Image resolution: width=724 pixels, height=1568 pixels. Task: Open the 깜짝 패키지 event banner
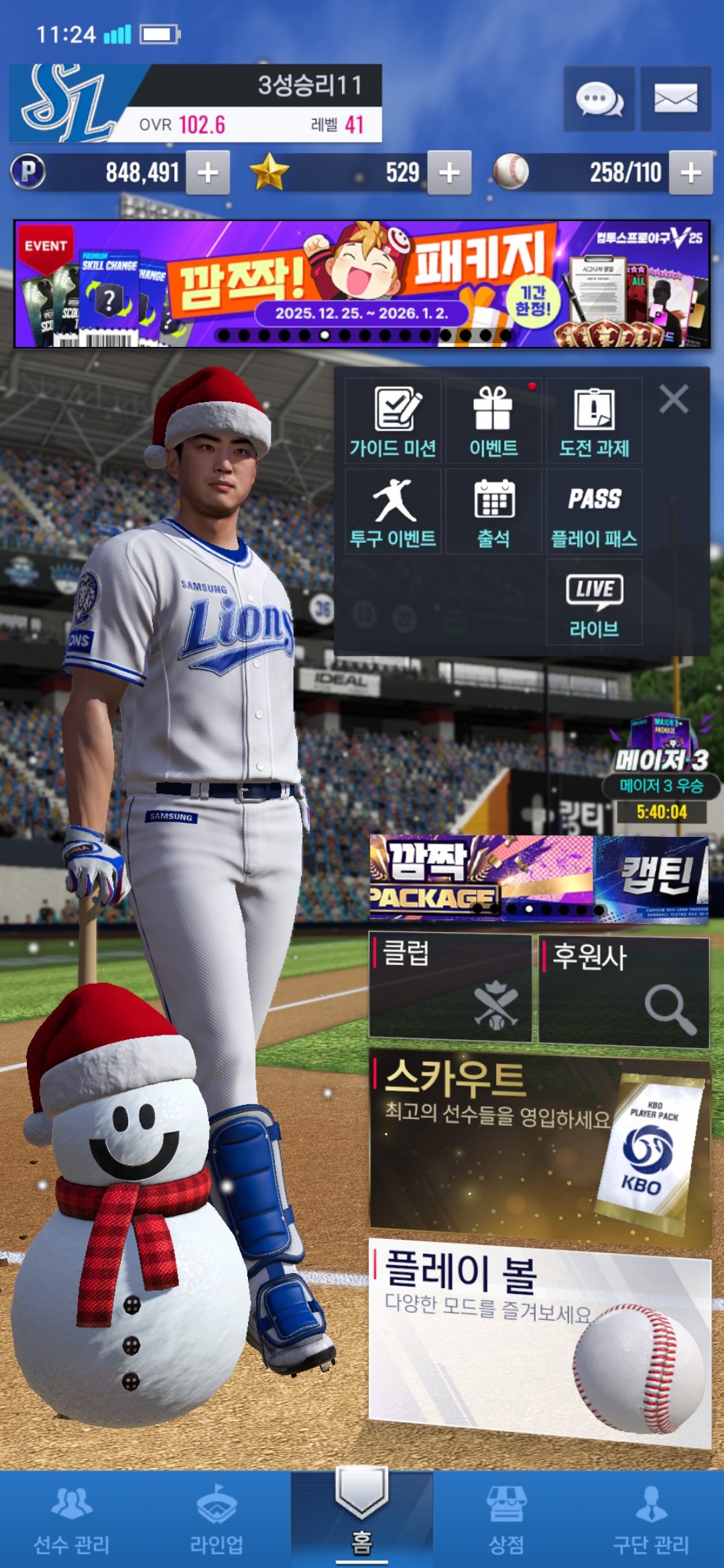362,284
